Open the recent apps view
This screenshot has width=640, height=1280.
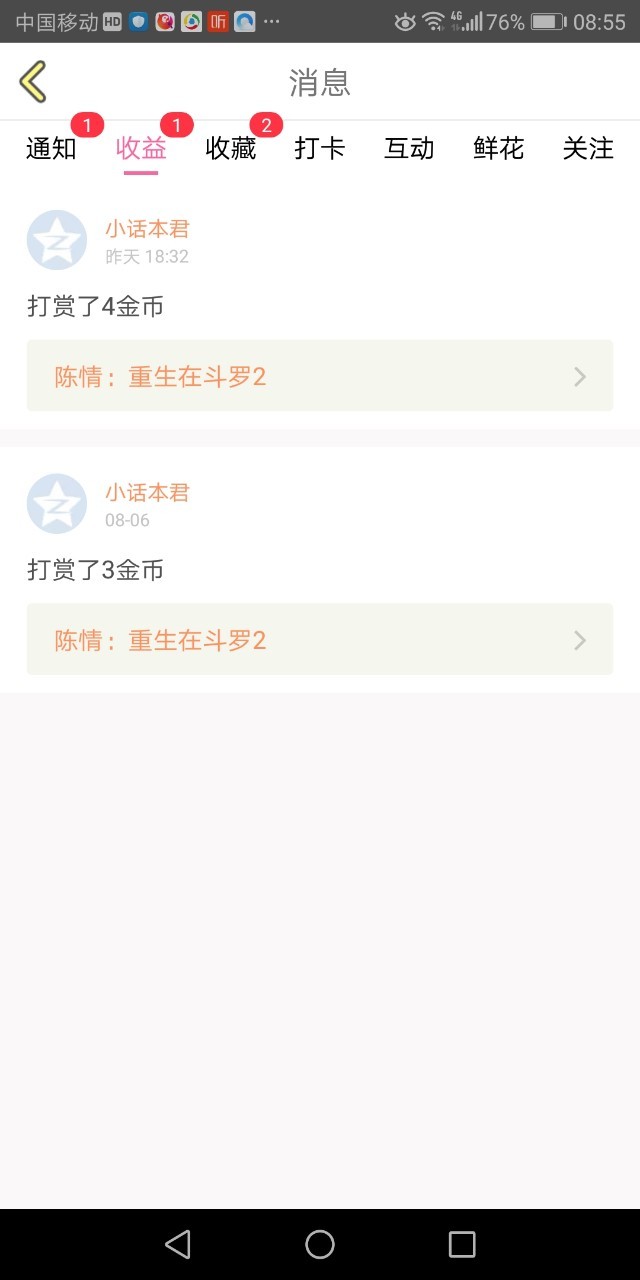point(462,1244)
